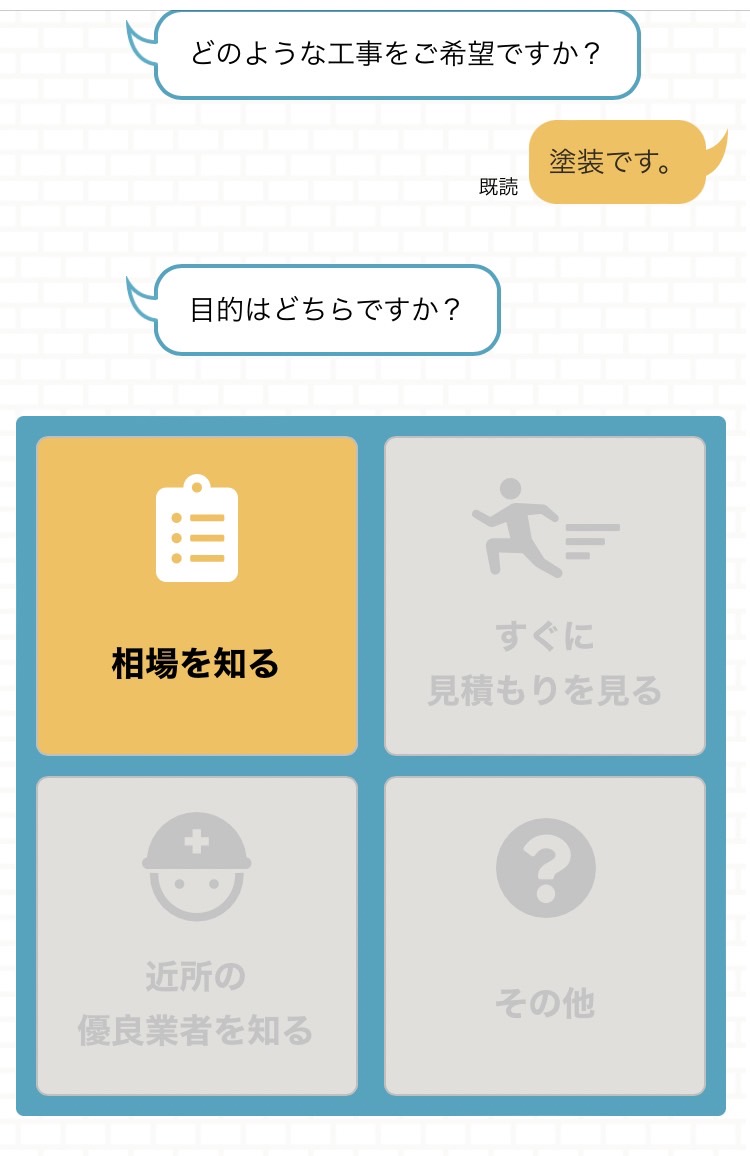
Task: Choose すぐに見積もりを見る option
Action: click(x=545, y=596)
